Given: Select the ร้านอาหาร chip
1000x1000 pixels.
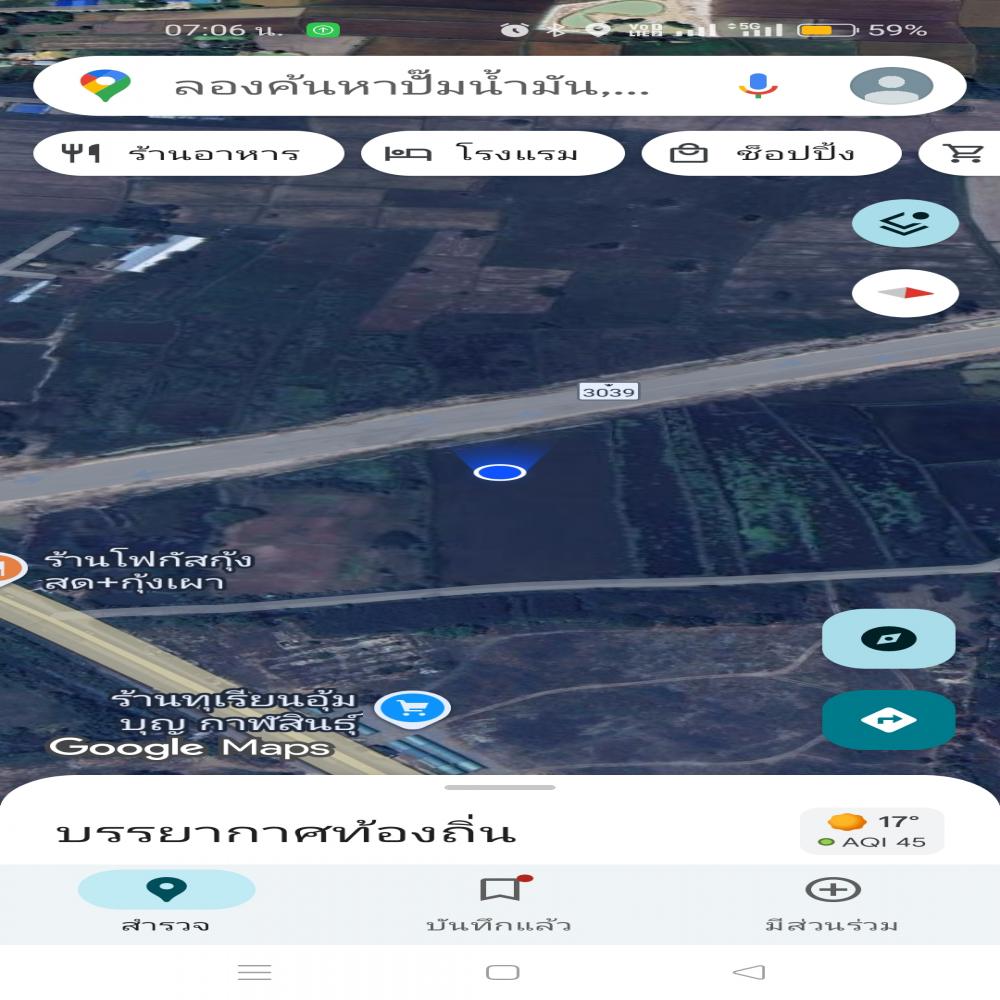Looking at the screenshot, I should coord(189,154).
